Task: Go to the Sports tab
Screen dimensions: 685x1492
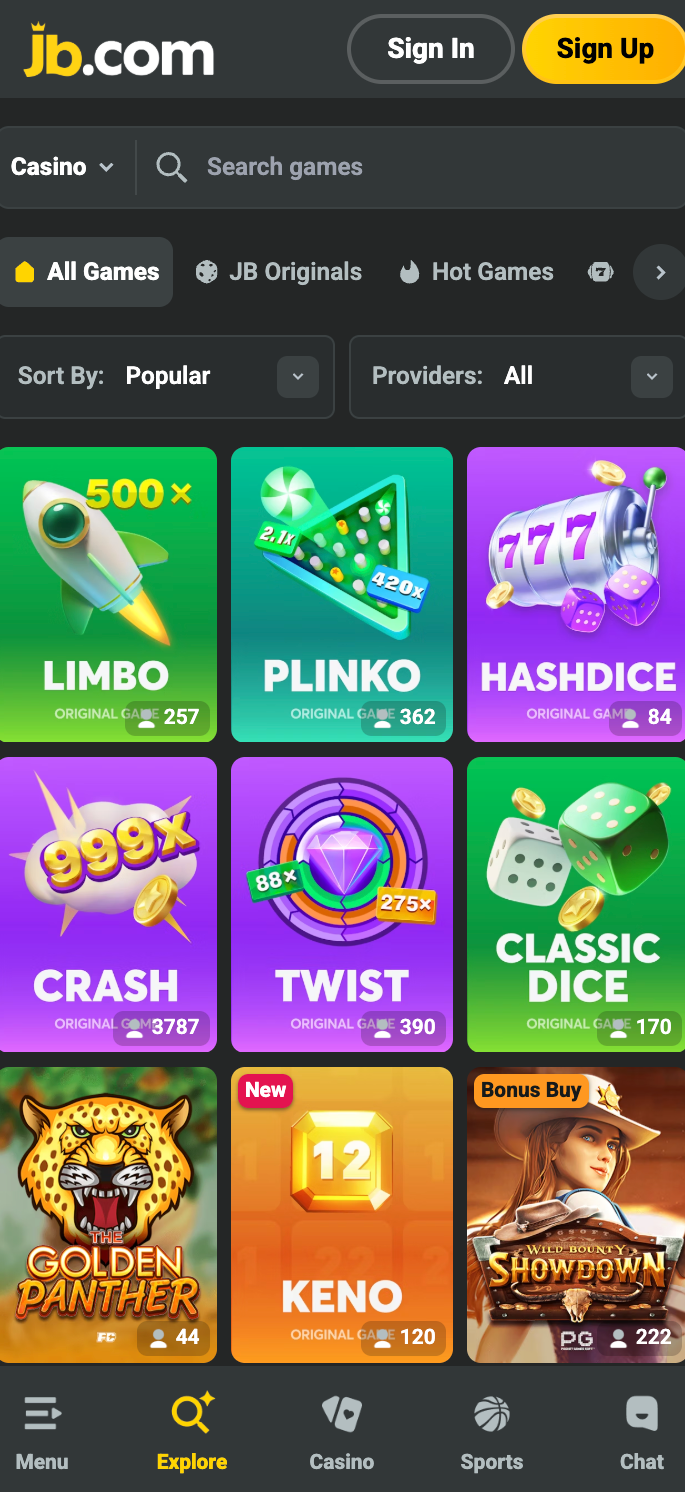Action: [x=491, y=1434]
